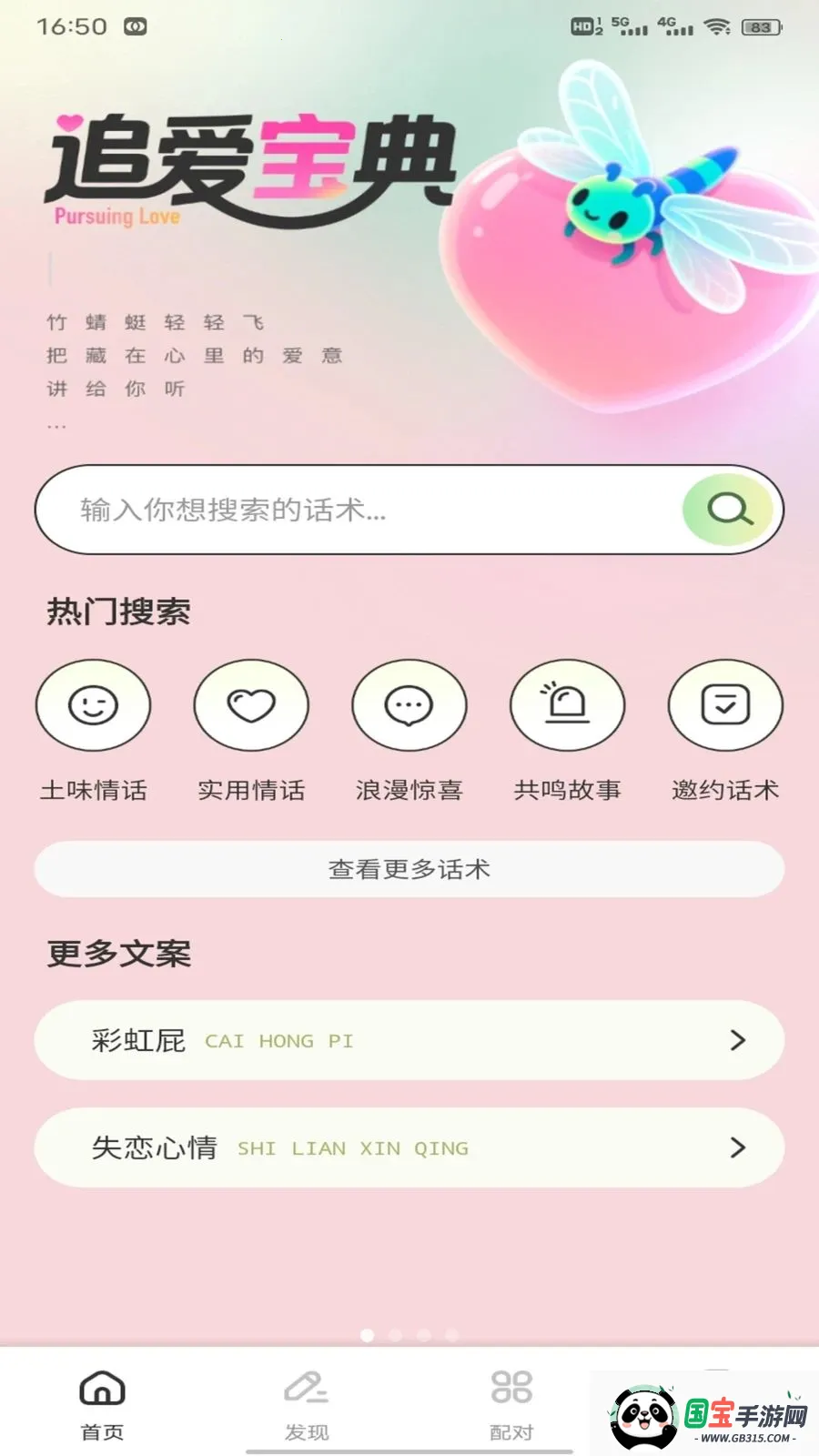
Task: Tap the 实用情话 heart icon
Action: 251,706
